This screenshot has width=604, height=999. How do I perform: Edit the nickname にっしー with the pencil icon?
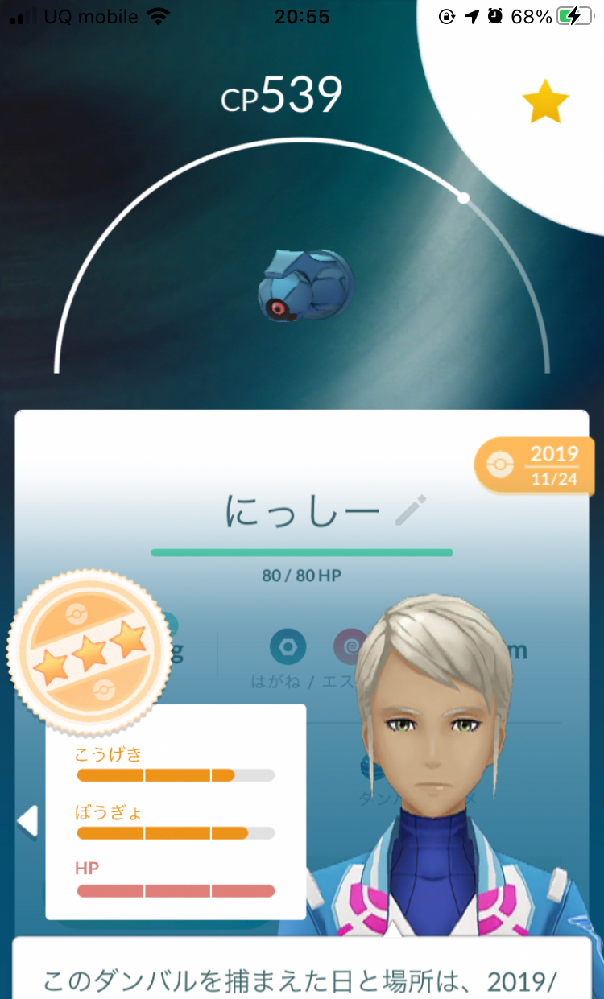(x=410, y=511)
